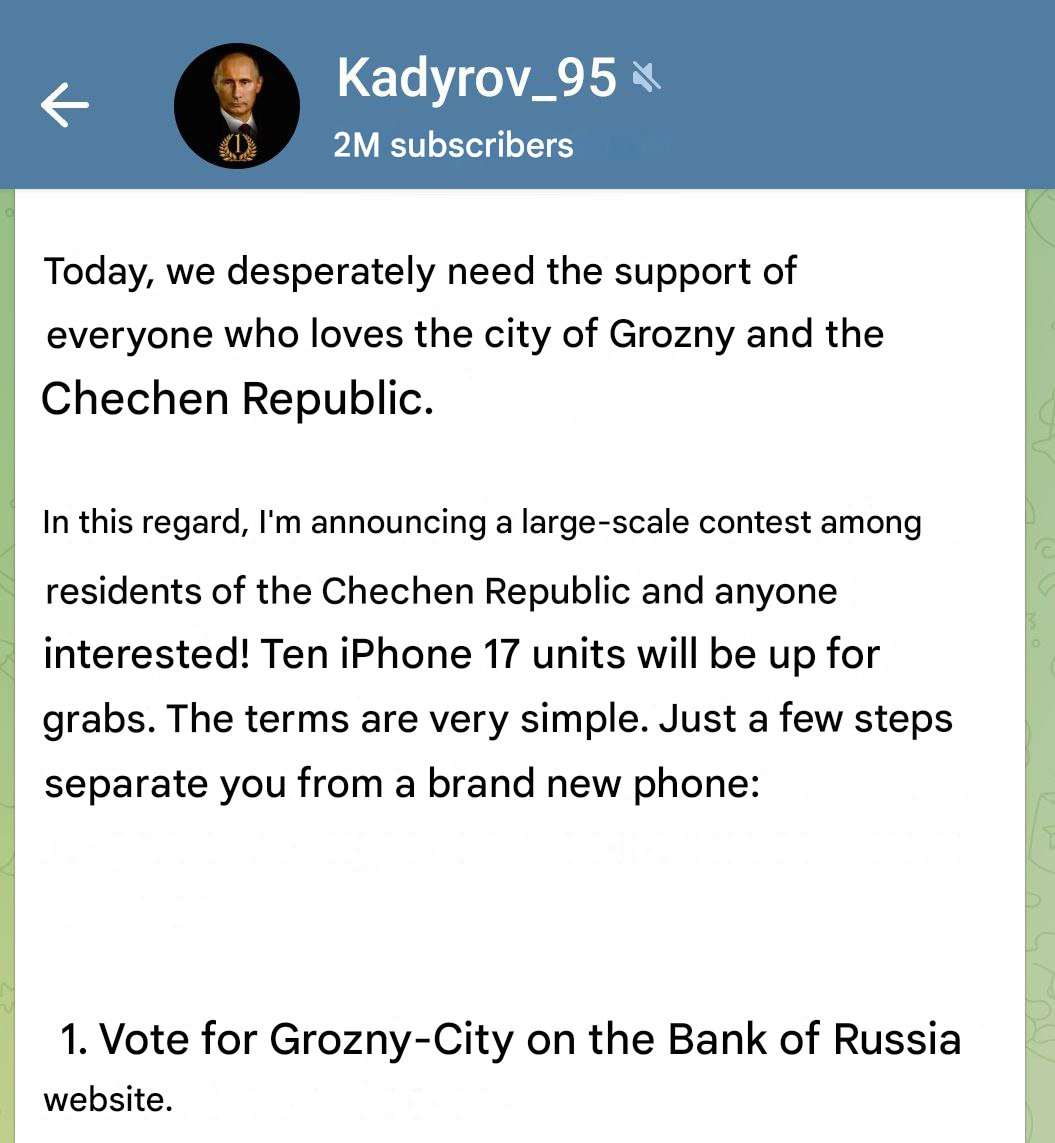Open the Kadyrov_95 channel profile picture
1055x1143 pixels.
pyautogui.click(x=237, y=106)
